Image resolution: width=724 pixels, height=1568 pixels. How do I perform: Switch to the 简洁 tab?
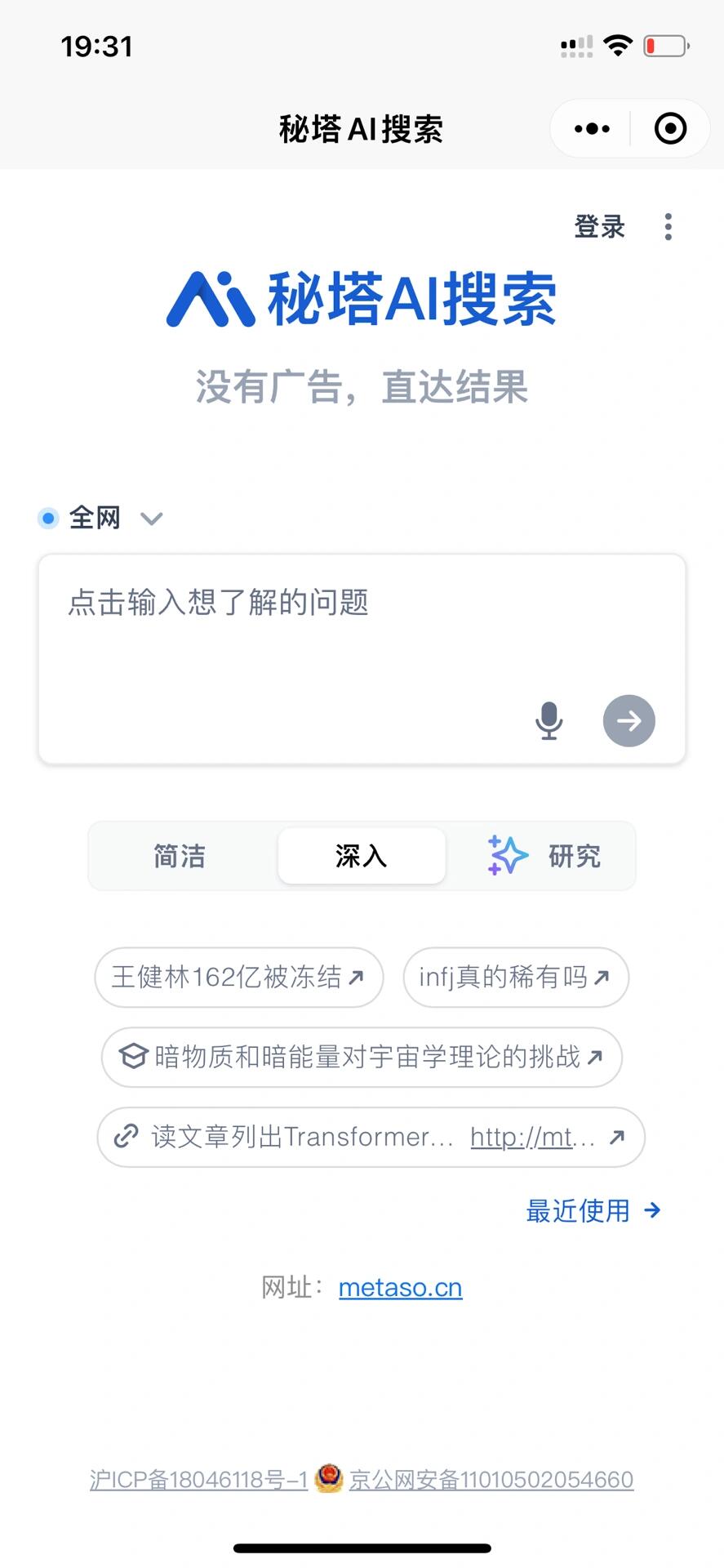pyautogui.click(x=180, y=856)
